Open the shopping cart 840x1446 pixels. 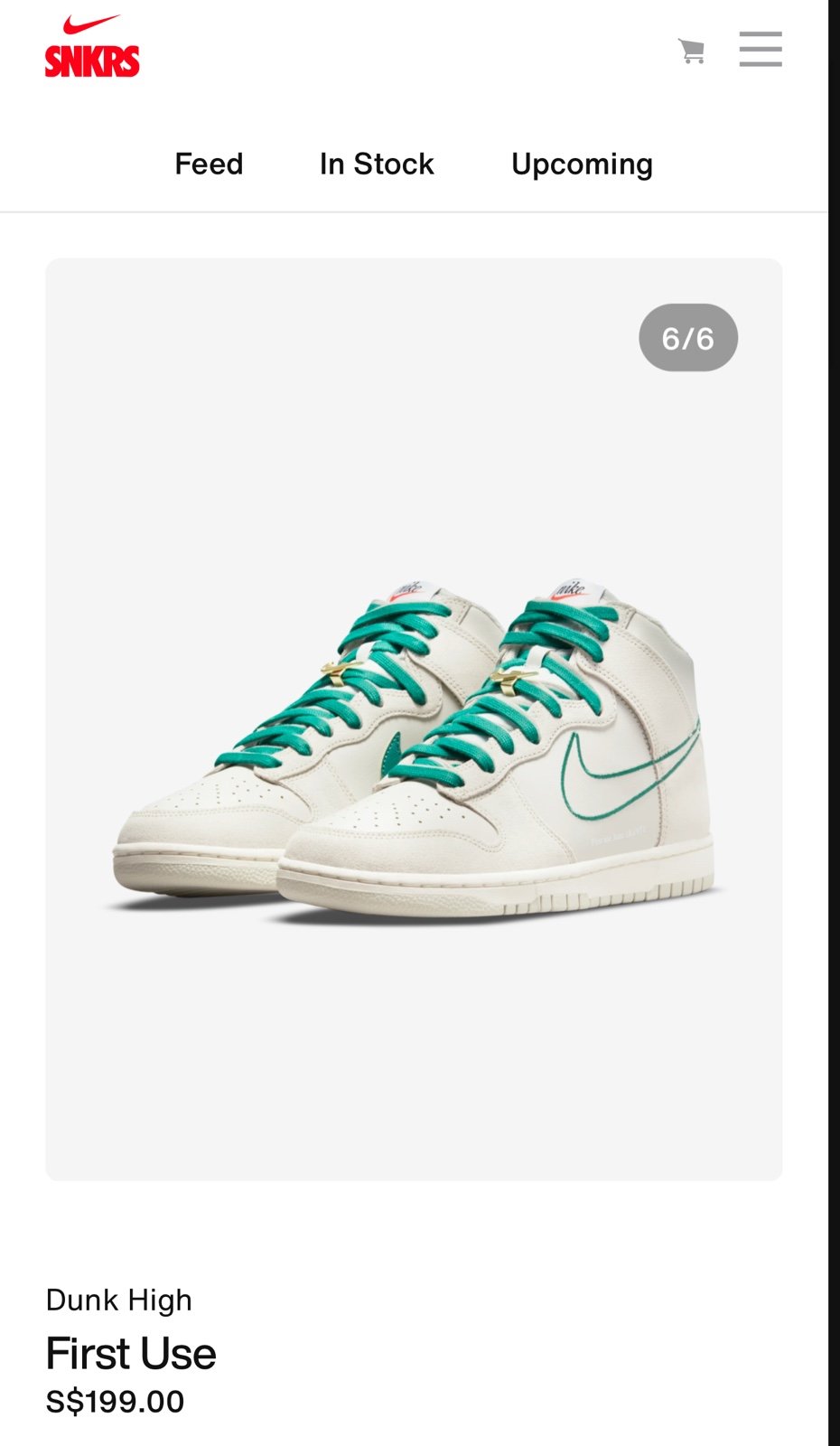coord(692,51)
